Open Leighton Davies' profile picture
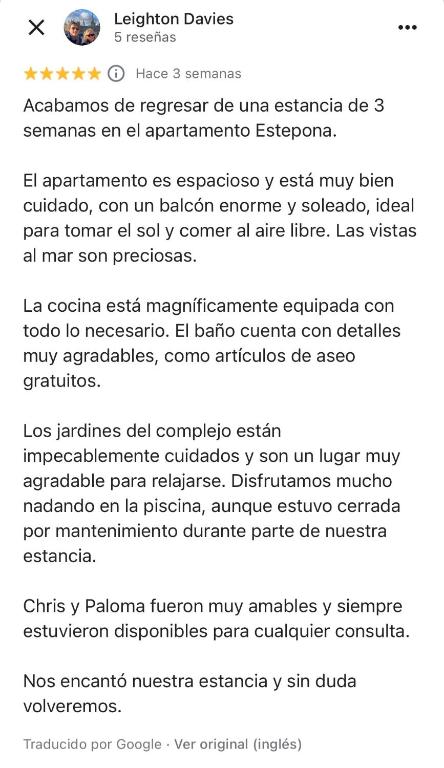 (x=82, y=27)
